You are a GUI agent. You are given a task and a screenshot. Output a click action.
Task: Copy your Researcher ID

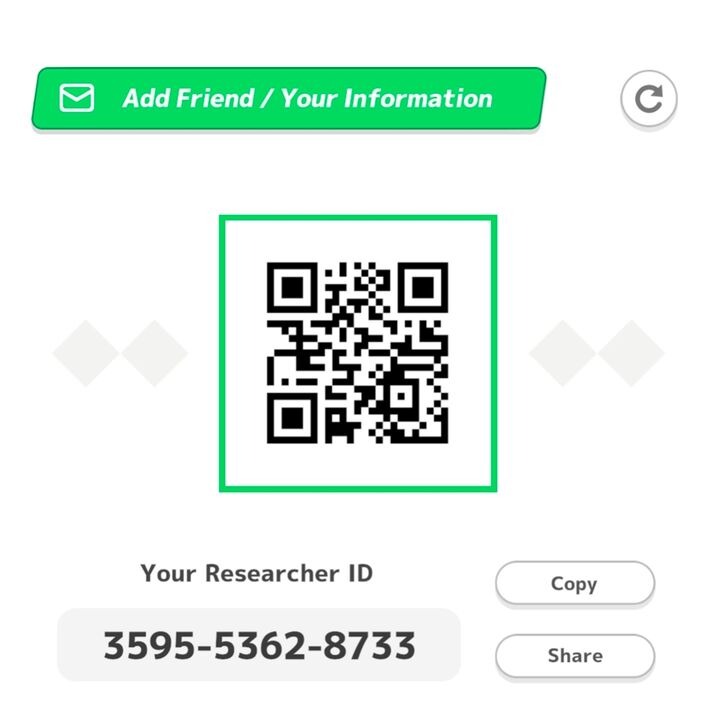click(x=574, y=584)
